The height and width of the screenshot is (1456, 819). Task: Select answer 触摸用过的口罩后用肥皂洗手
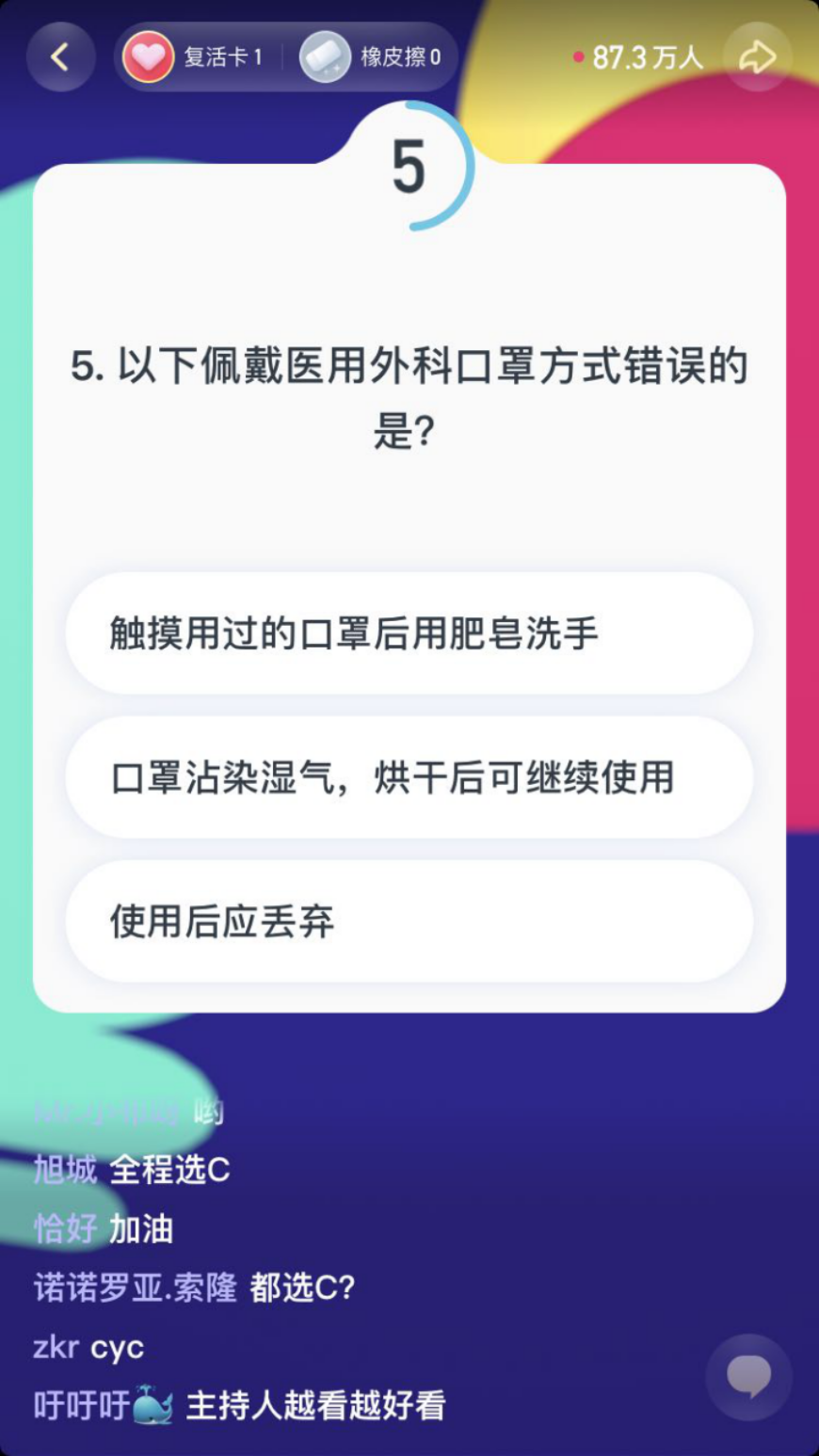pyautogui.click(x=409, y=633)
